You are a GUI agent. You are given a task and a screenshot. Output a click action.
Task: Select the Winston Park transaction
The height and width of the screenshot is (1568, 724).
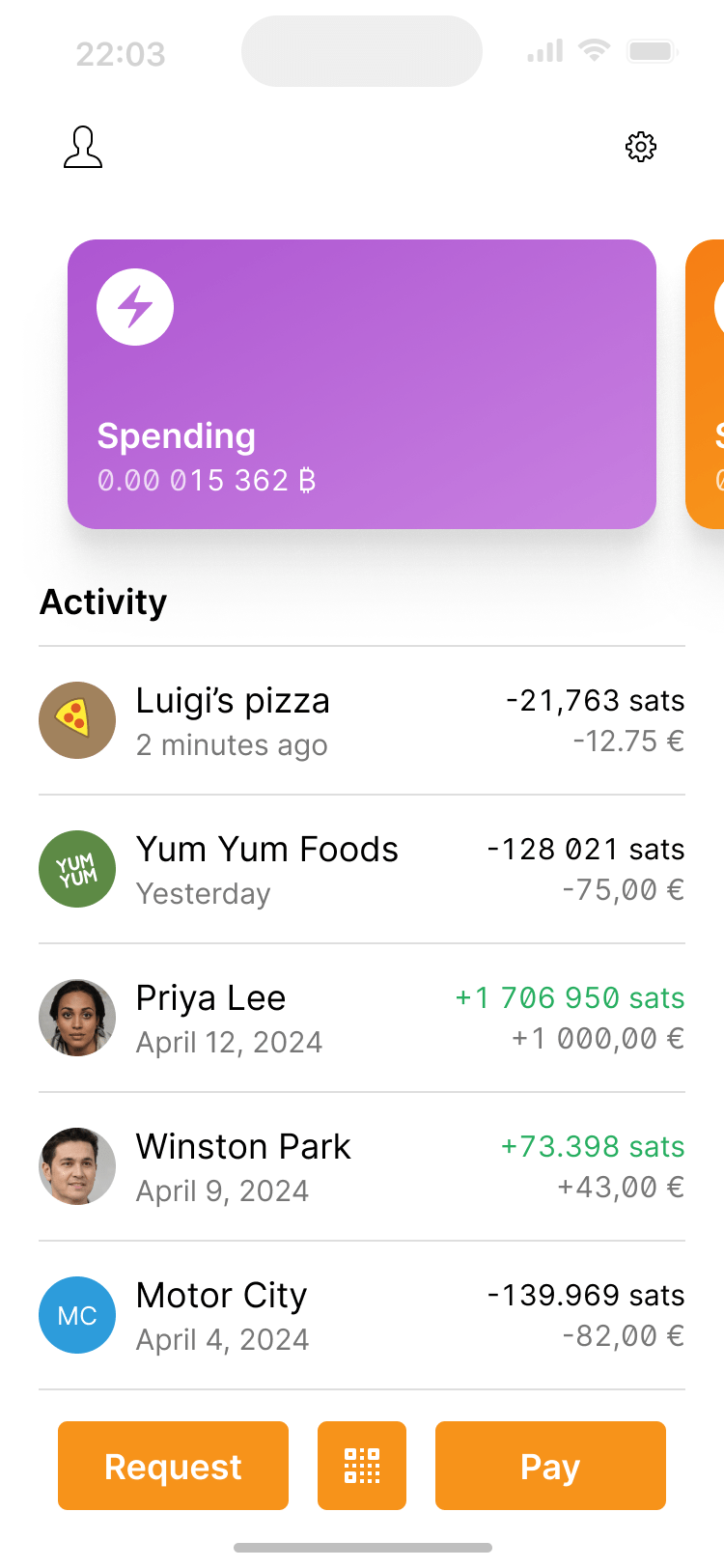(362, 1167)
